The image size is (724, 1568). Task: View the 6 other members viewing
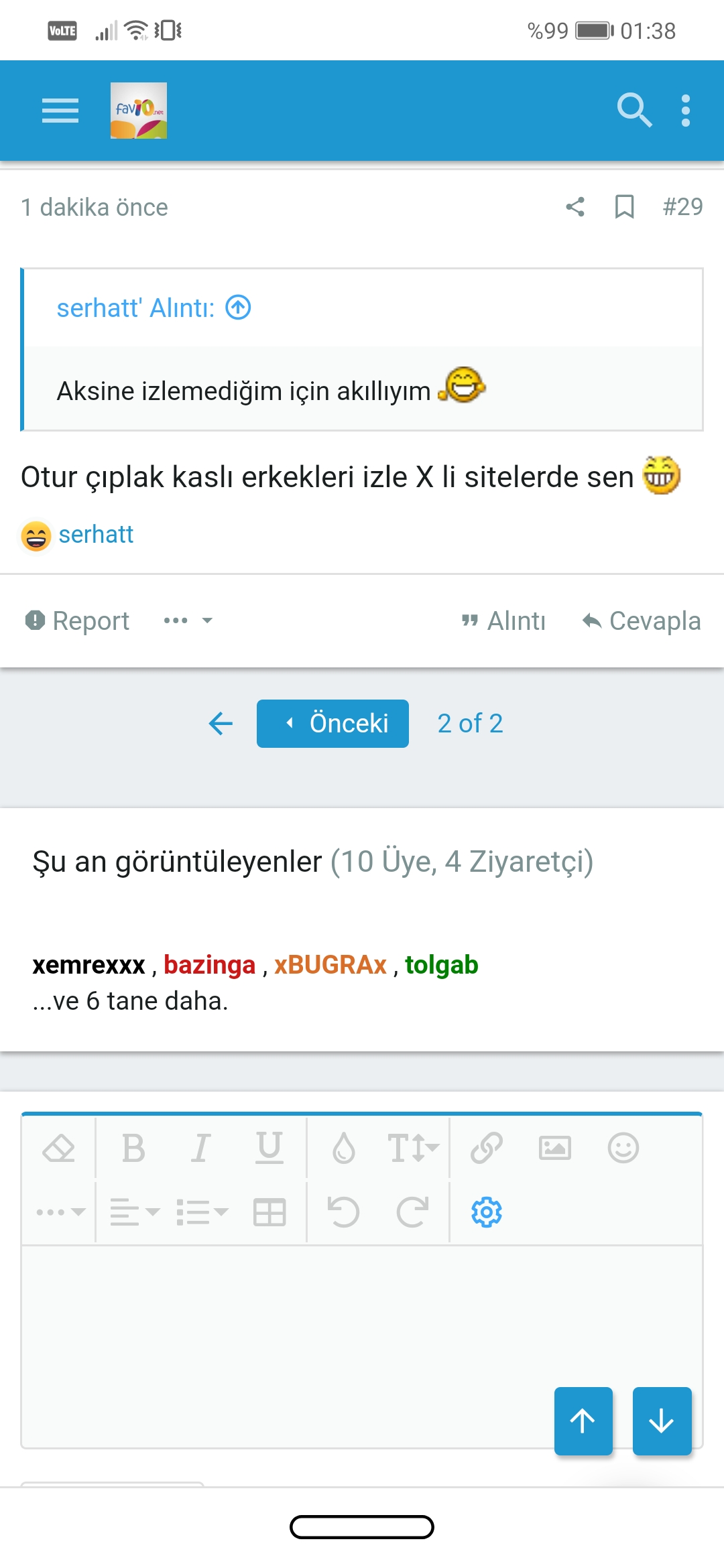click(x=131, y=1001)
